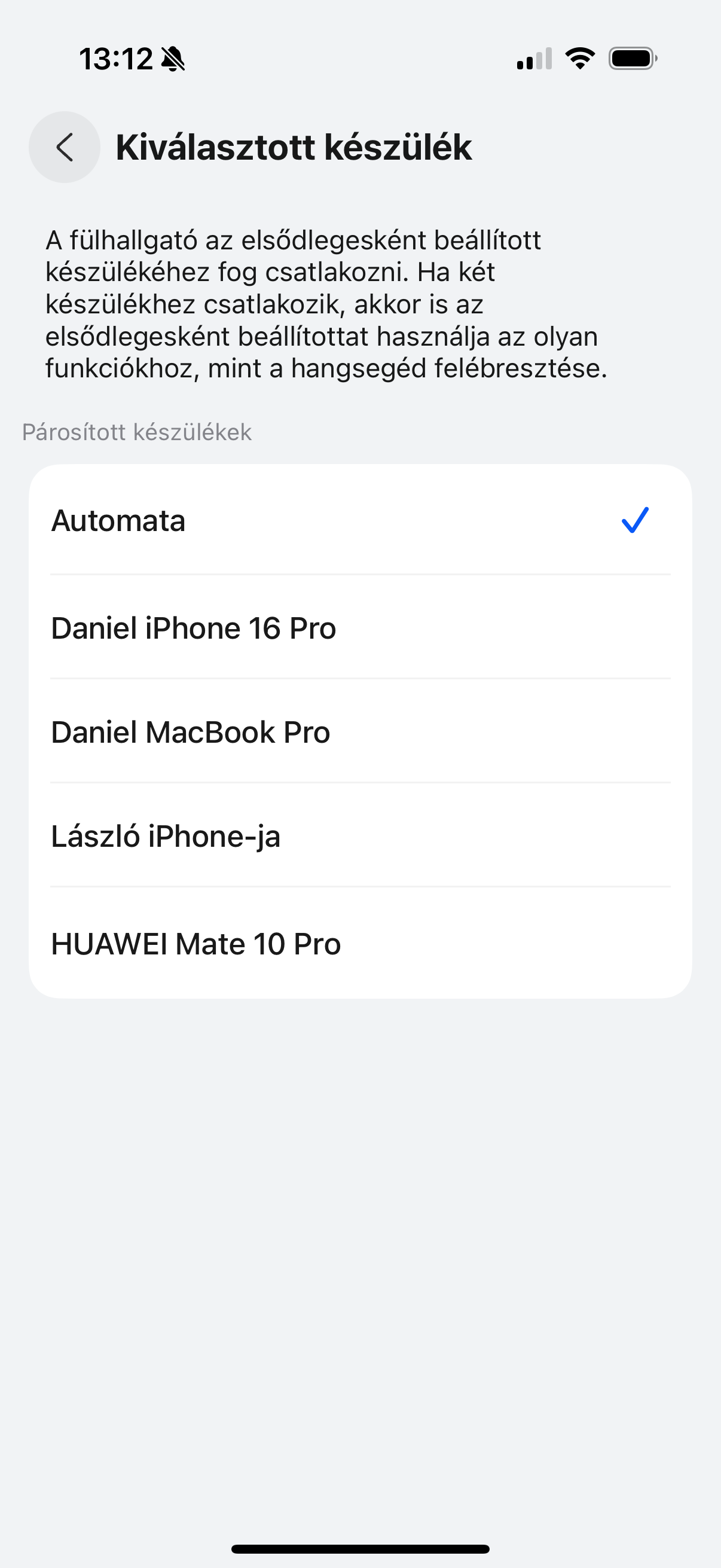Select Daniel MacBook Pro
Image resolution: width=721 pixels, height=1568 pixels.
[360, 731]
